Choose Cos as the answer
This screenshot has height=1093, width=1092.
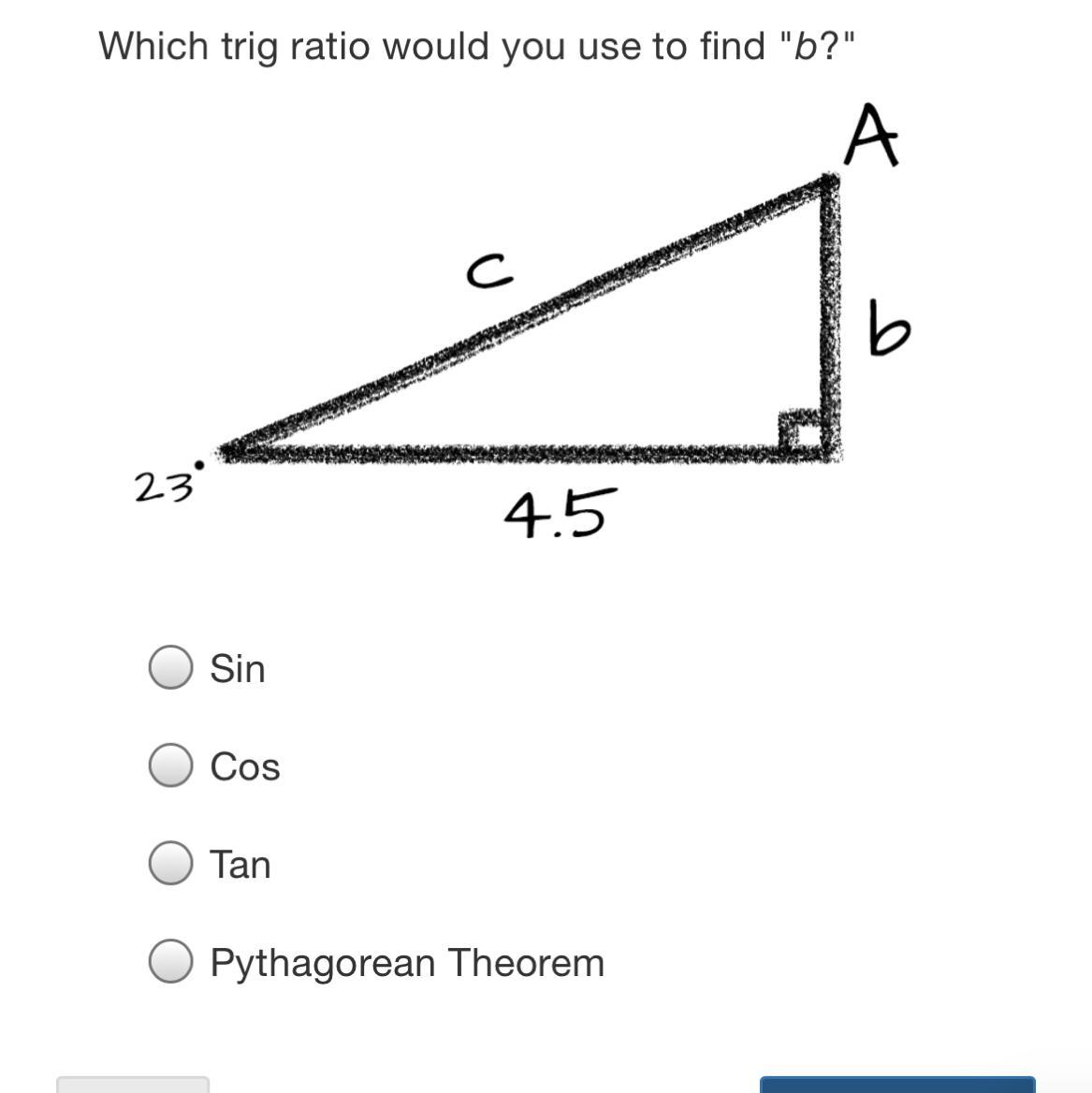(170, 765)
